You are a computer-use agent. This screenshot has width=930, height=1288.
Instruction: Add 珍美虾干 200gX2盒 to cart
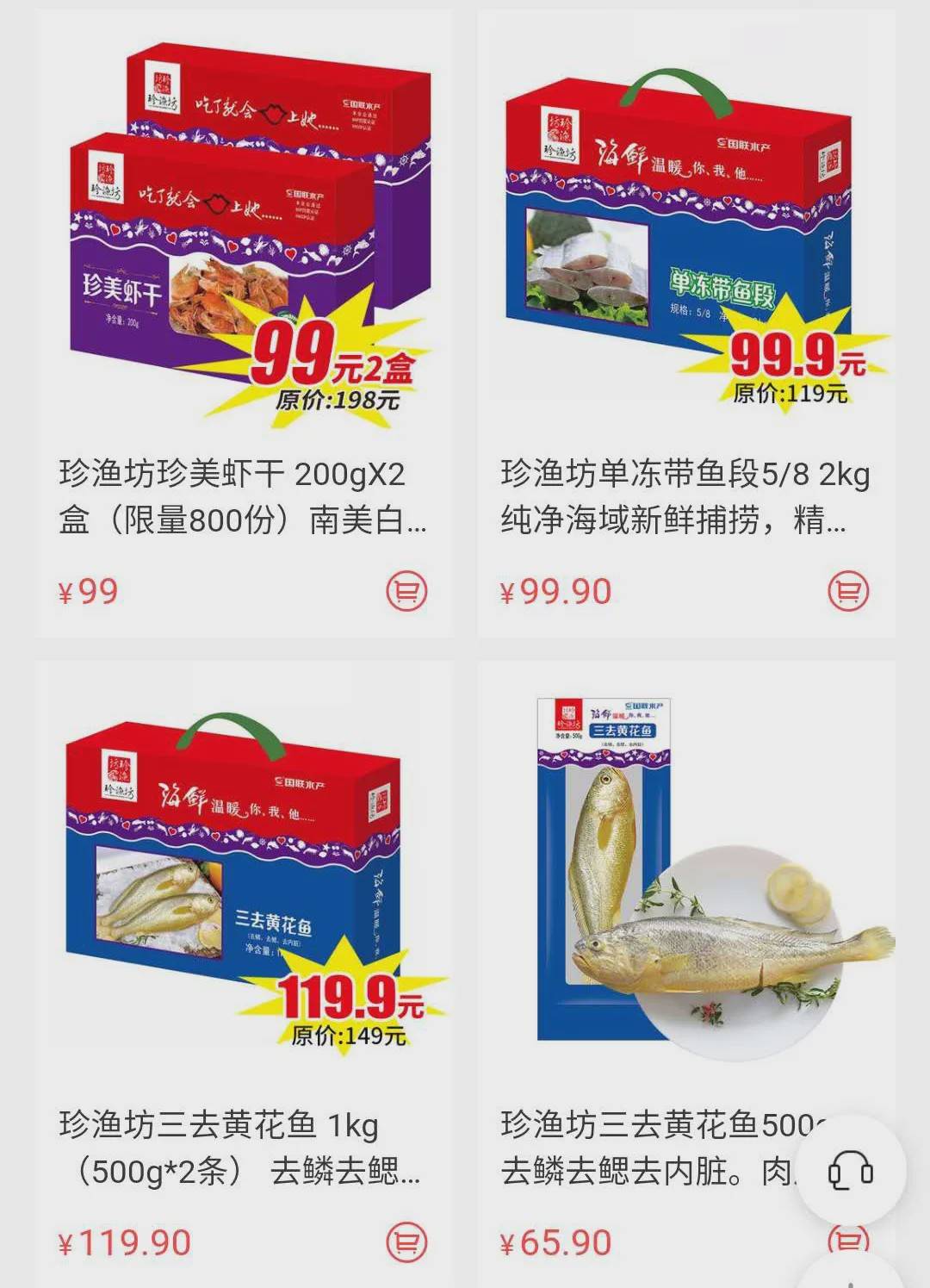pyautogui.click(x=406, y=592)
